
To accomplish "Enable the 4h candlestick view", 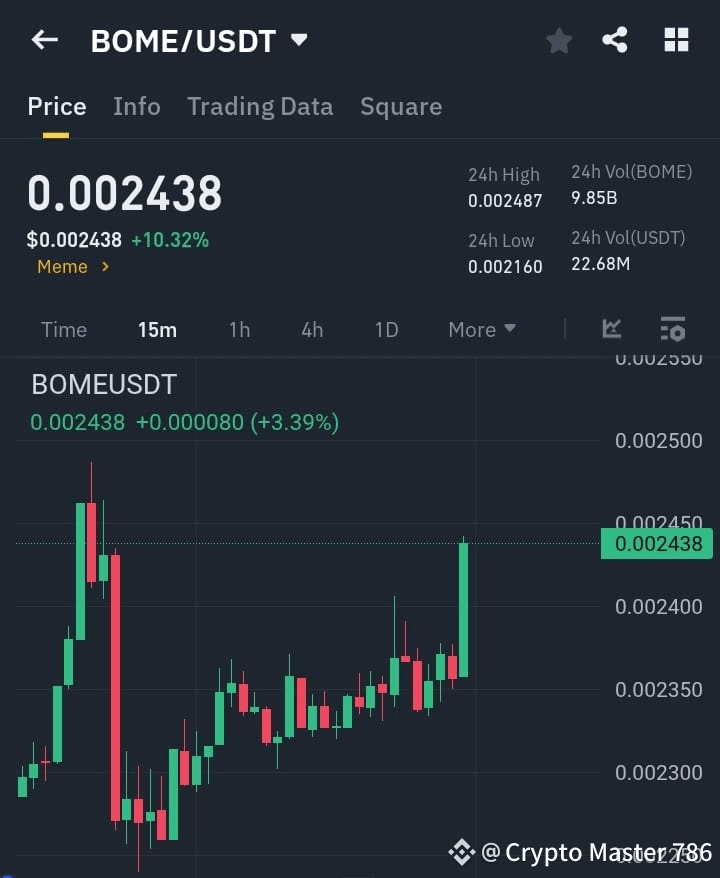I will pyautogui.click(x=311, y=329).
